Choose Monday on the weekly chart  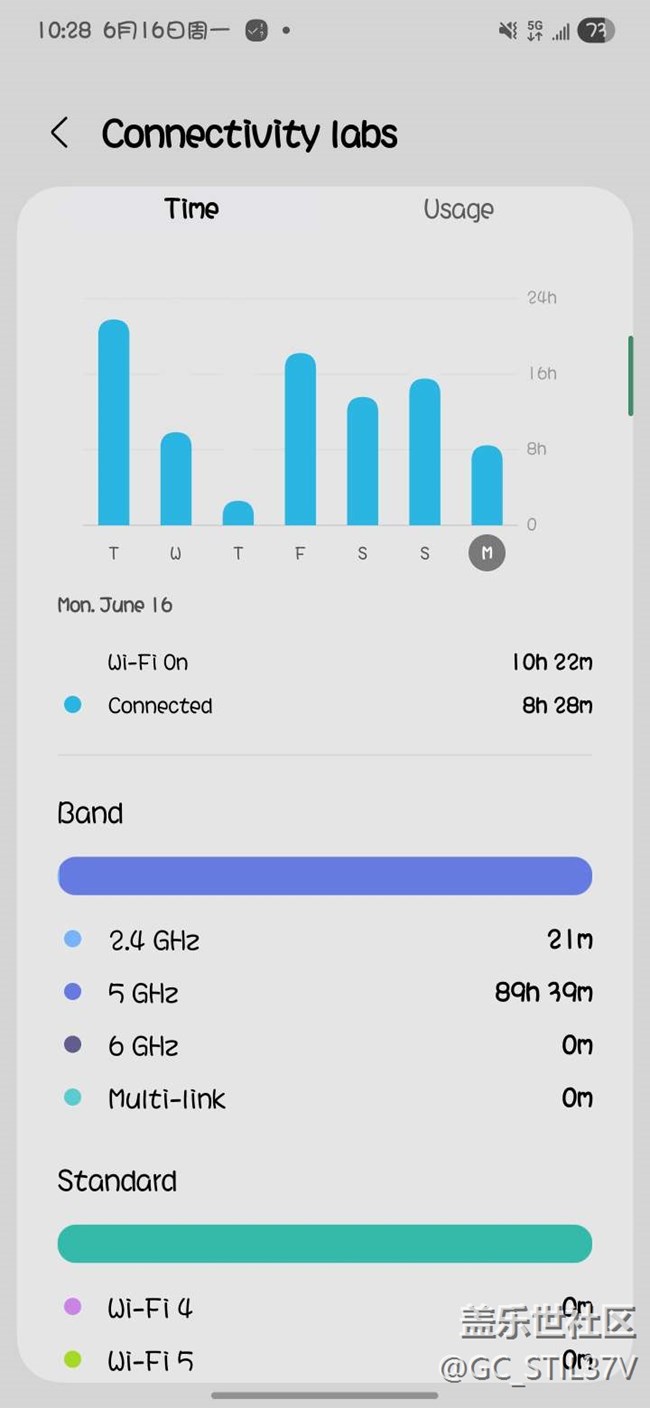click(x=487, y=553)
